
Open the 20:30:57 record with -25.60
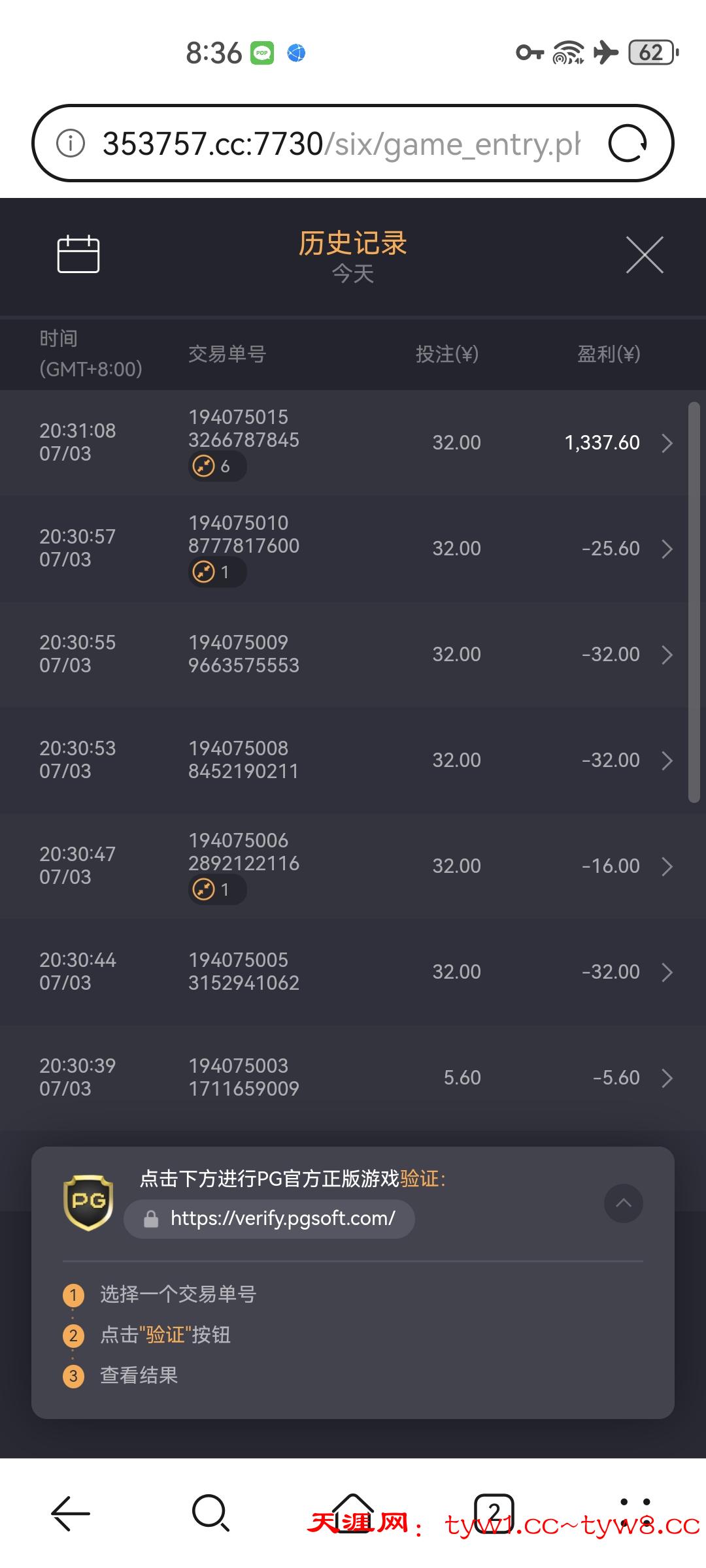point(353,549)
